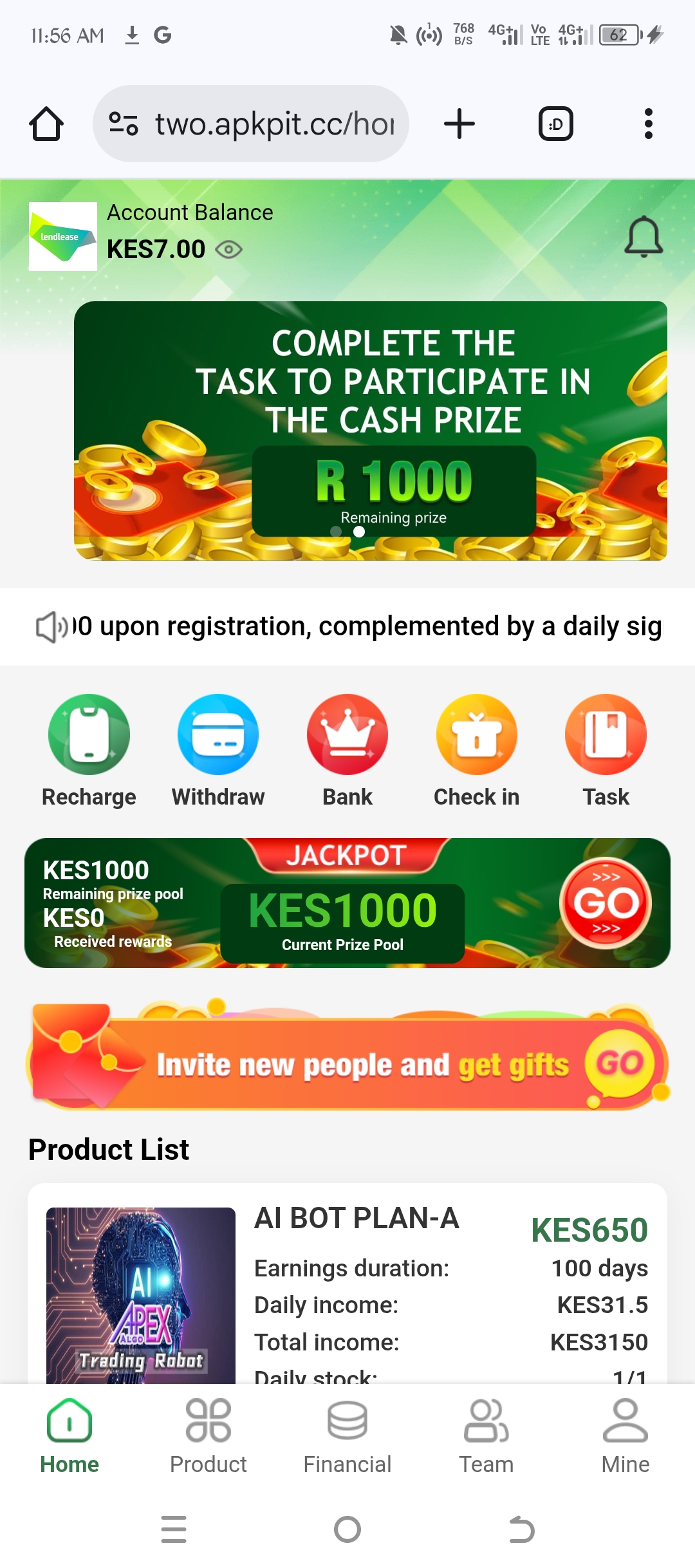Hide account balance with eye icon
This screenshot has width=695, height=1568.
(x=228, y=249)
